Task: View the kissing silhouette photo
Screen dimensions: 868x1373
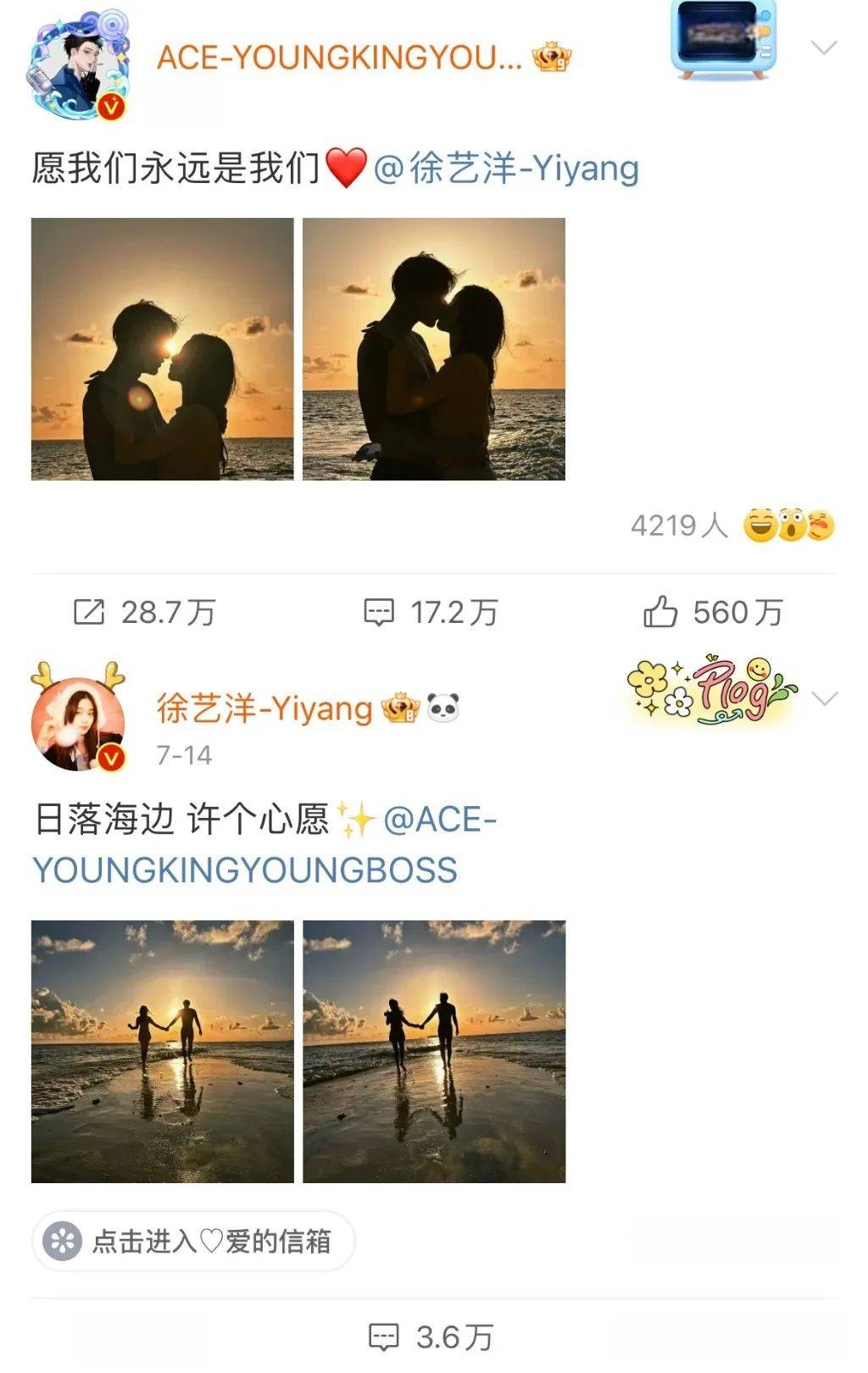Action: point(434,349)
